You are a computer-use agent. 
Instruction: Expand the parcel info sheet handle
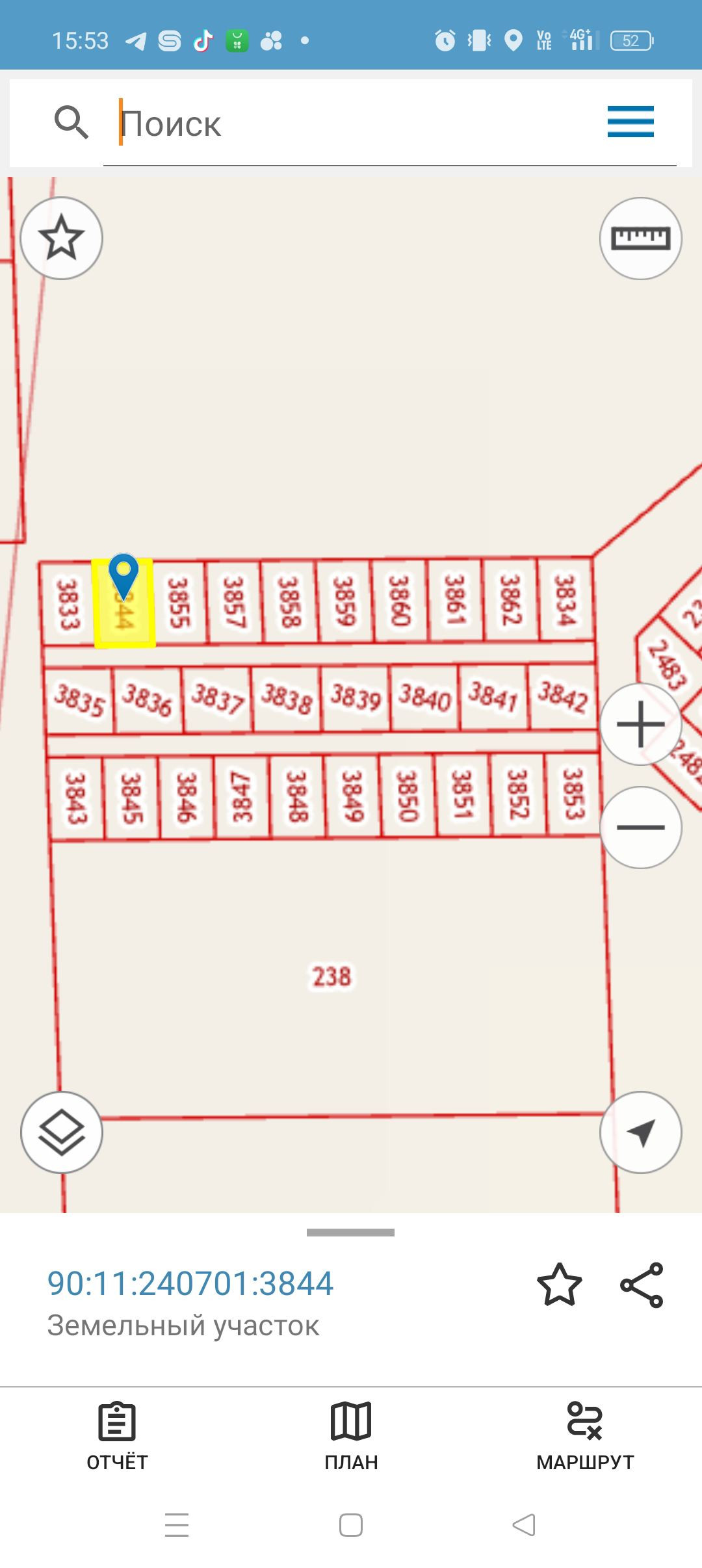pos(351,1232)
